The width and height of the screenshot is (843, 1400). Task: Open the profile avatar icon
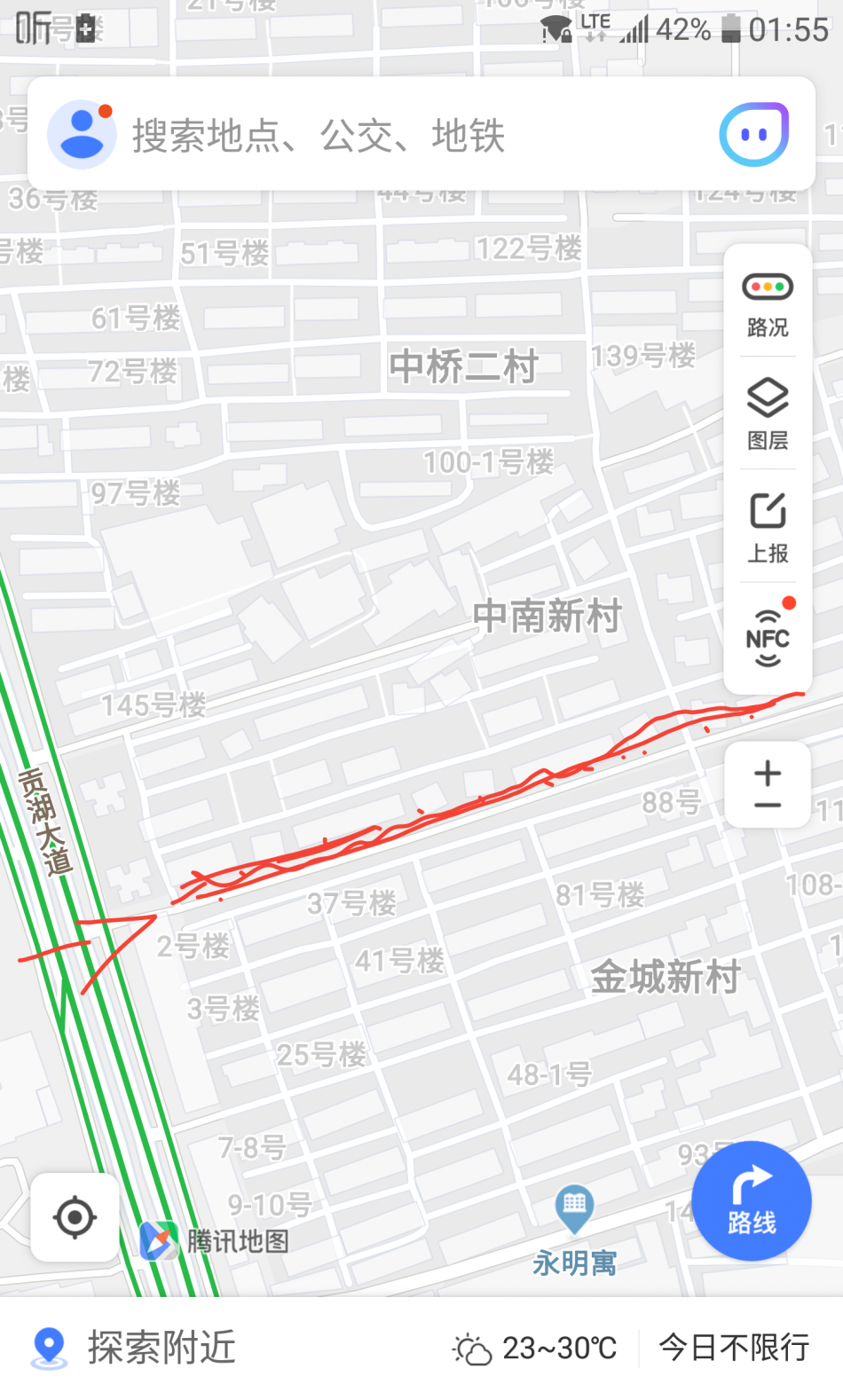pyautogui.click(x=82, y=135)
